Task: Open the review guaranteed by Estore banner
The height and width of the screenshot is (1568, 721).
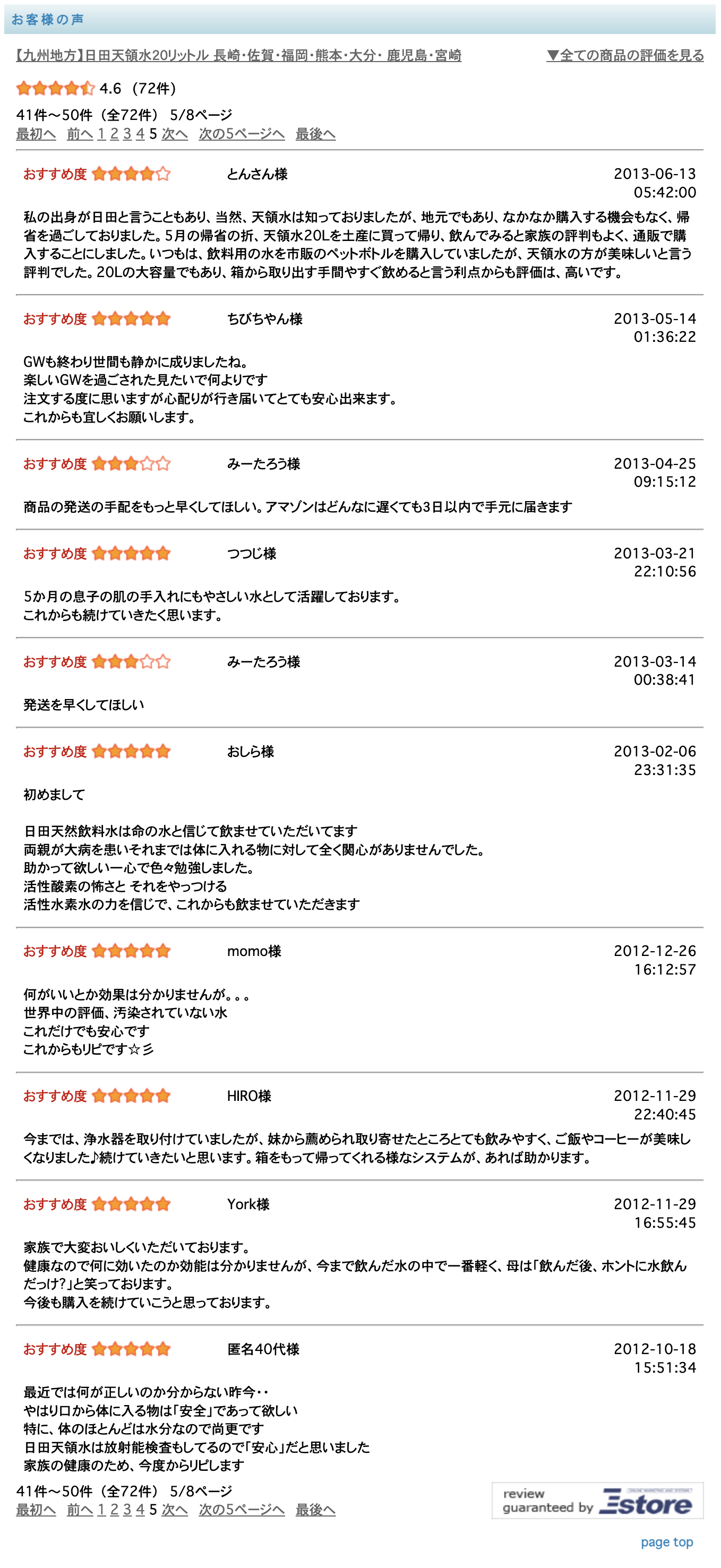Action: [597, 1500]
